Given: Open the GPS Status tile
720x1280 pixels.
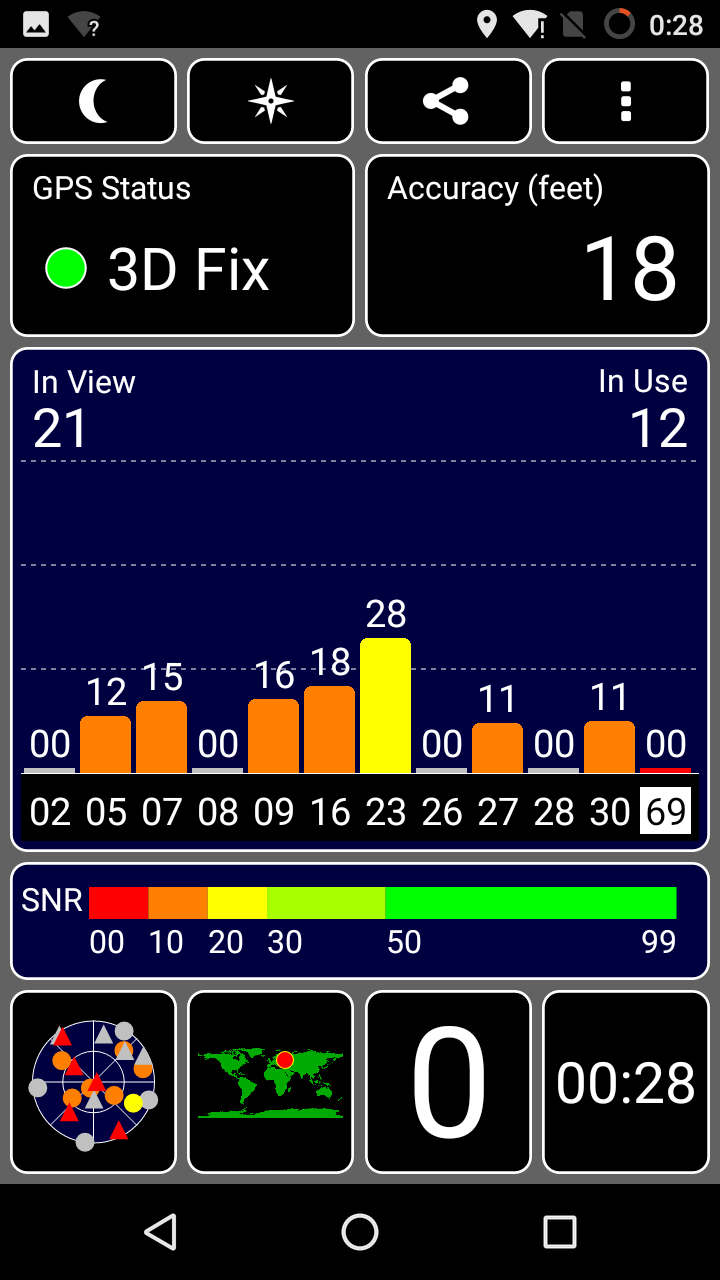Looking at the screenshot, I should point(182,245).
